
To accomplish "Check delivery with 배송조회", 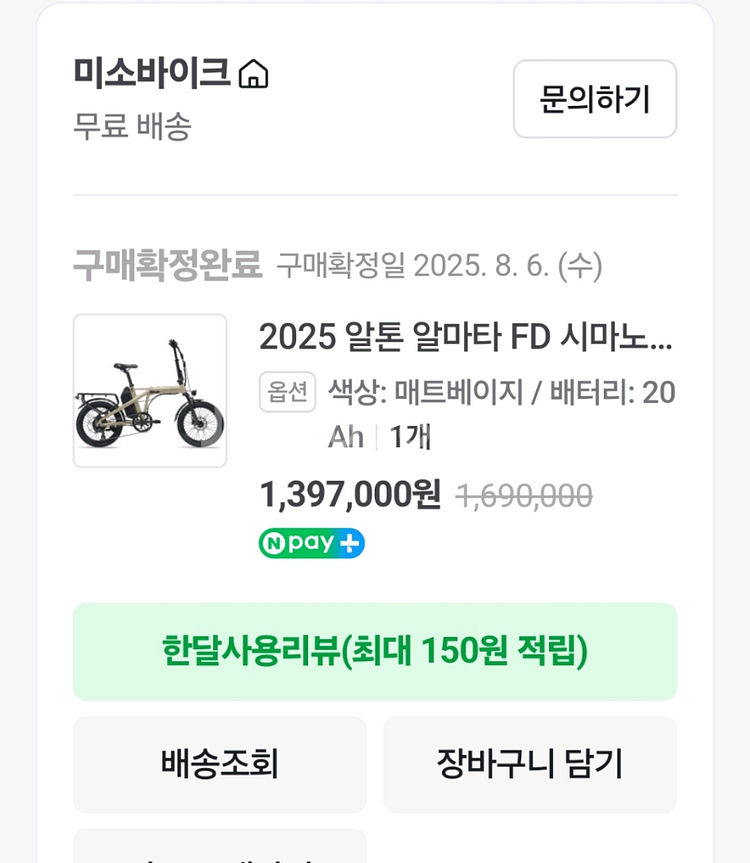I will point(219,764).
